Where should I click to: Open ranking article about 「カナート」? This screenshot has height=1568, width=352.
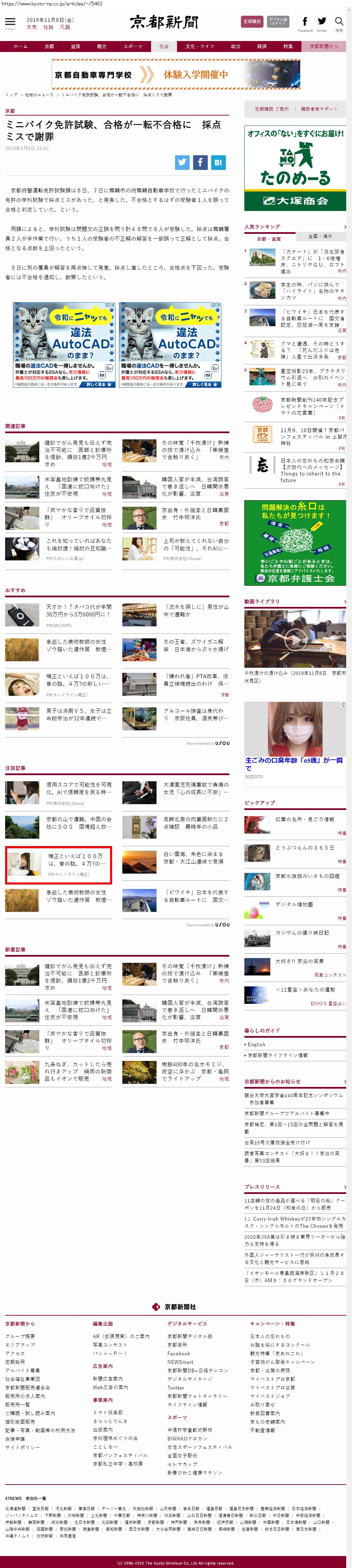pos(312,261)
